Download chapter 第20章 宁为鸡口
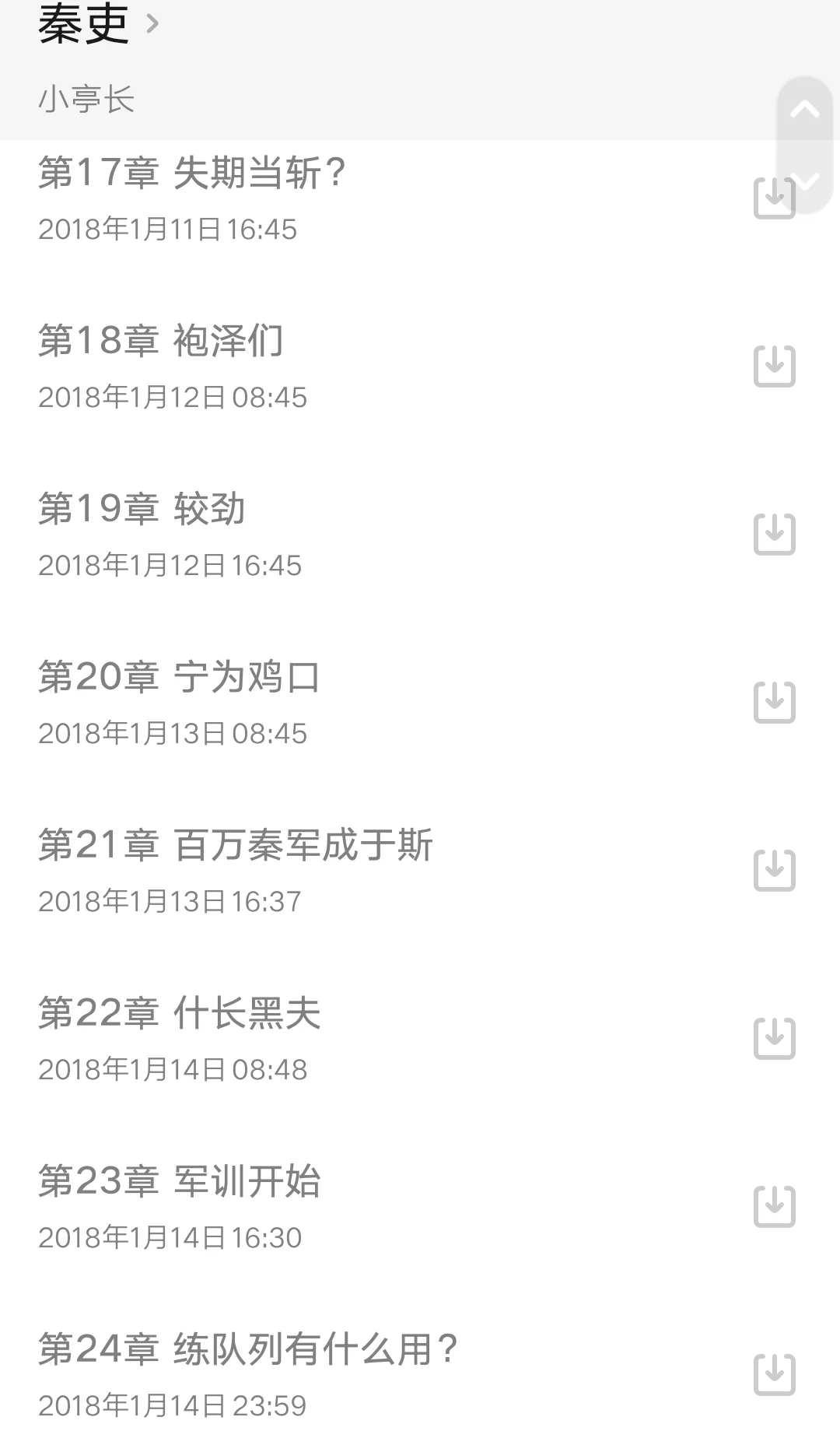The image size is (840, 1452). (x=775, y=702)
